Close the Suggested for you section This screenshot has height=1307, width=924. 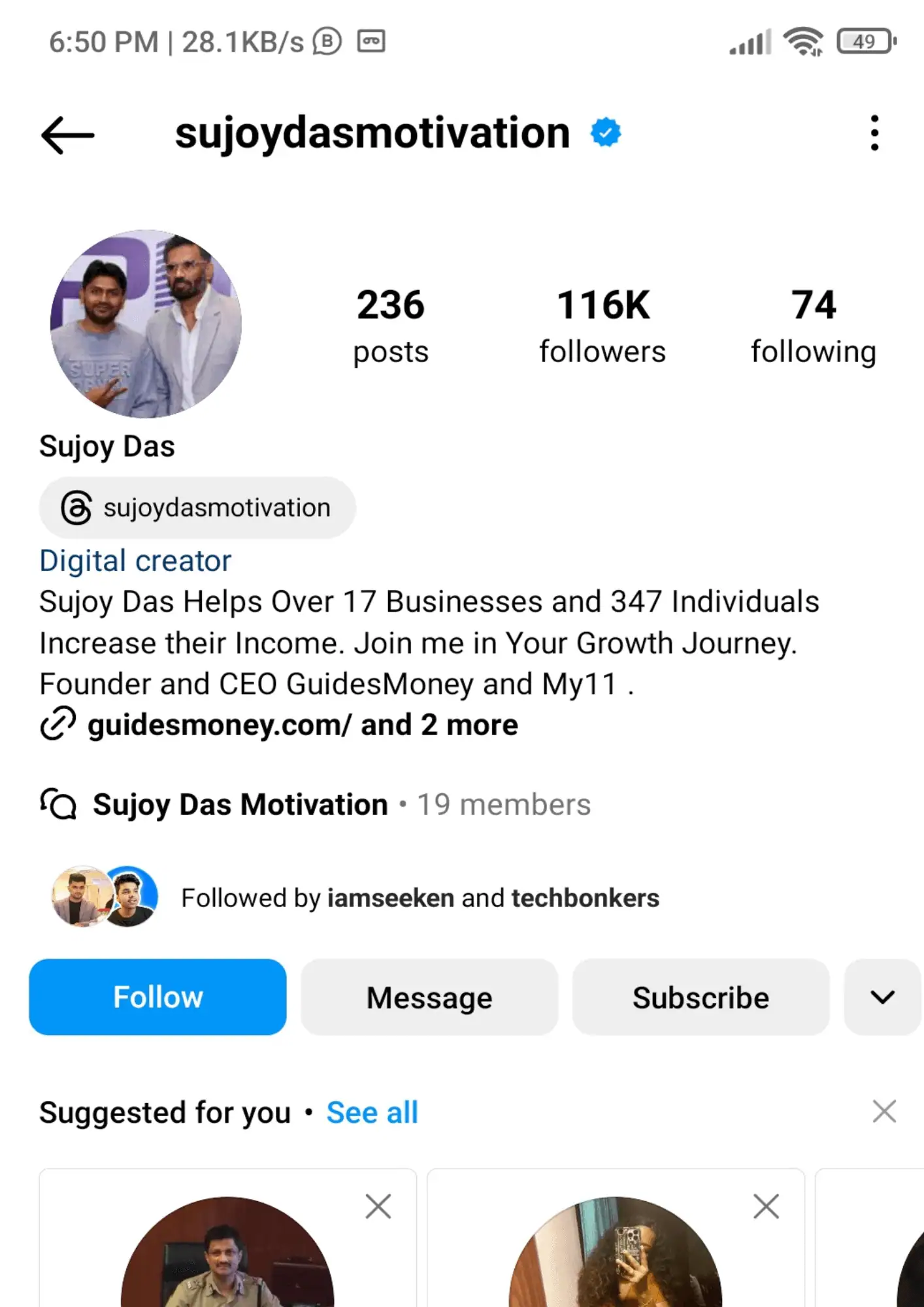pyautogui.click(x=883, y=1111)
